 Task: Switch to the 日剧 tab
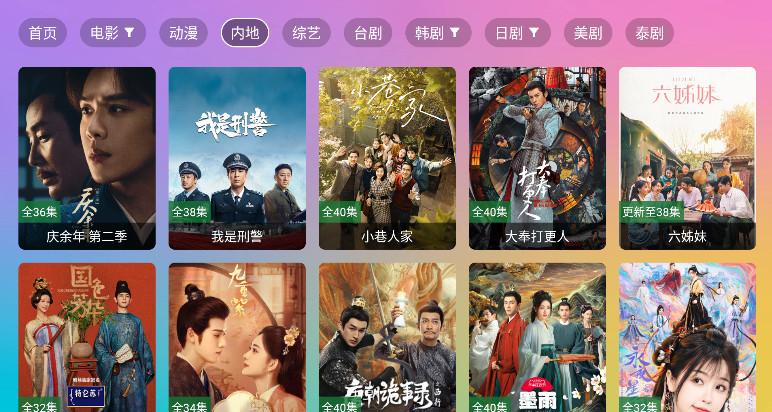click(517, 33)
